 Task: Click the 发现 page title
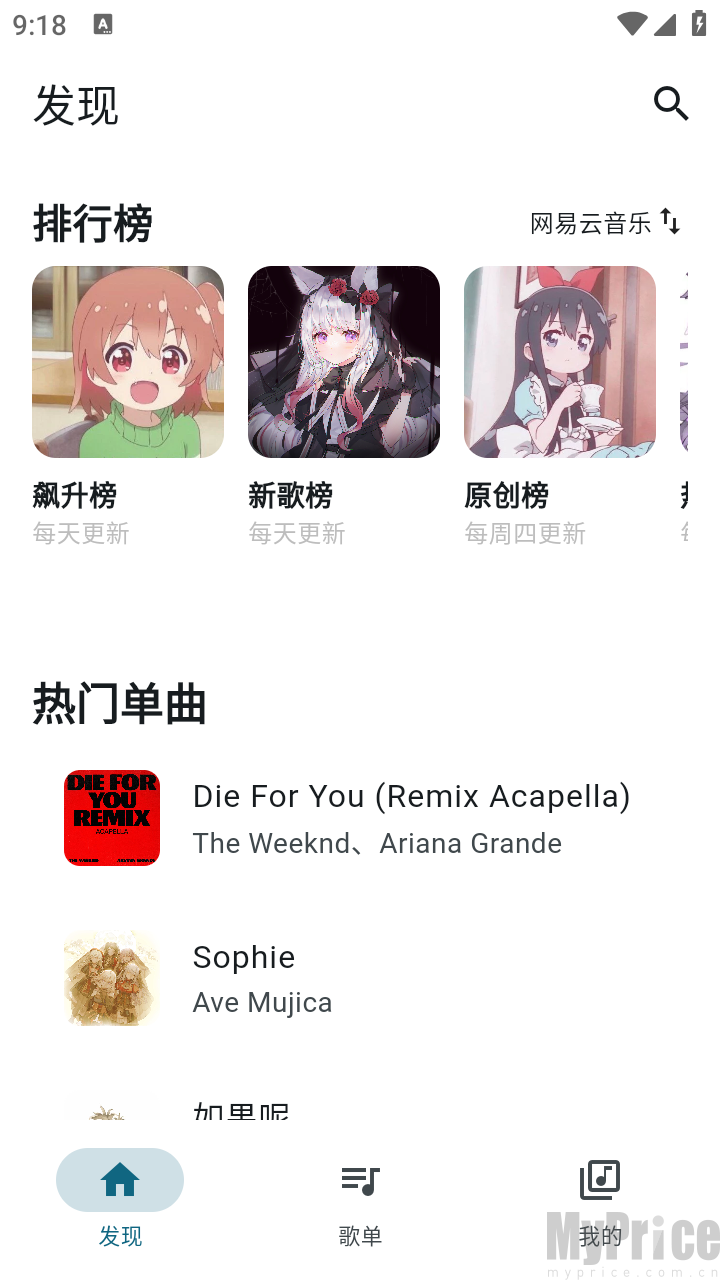[x=78, y=105]
